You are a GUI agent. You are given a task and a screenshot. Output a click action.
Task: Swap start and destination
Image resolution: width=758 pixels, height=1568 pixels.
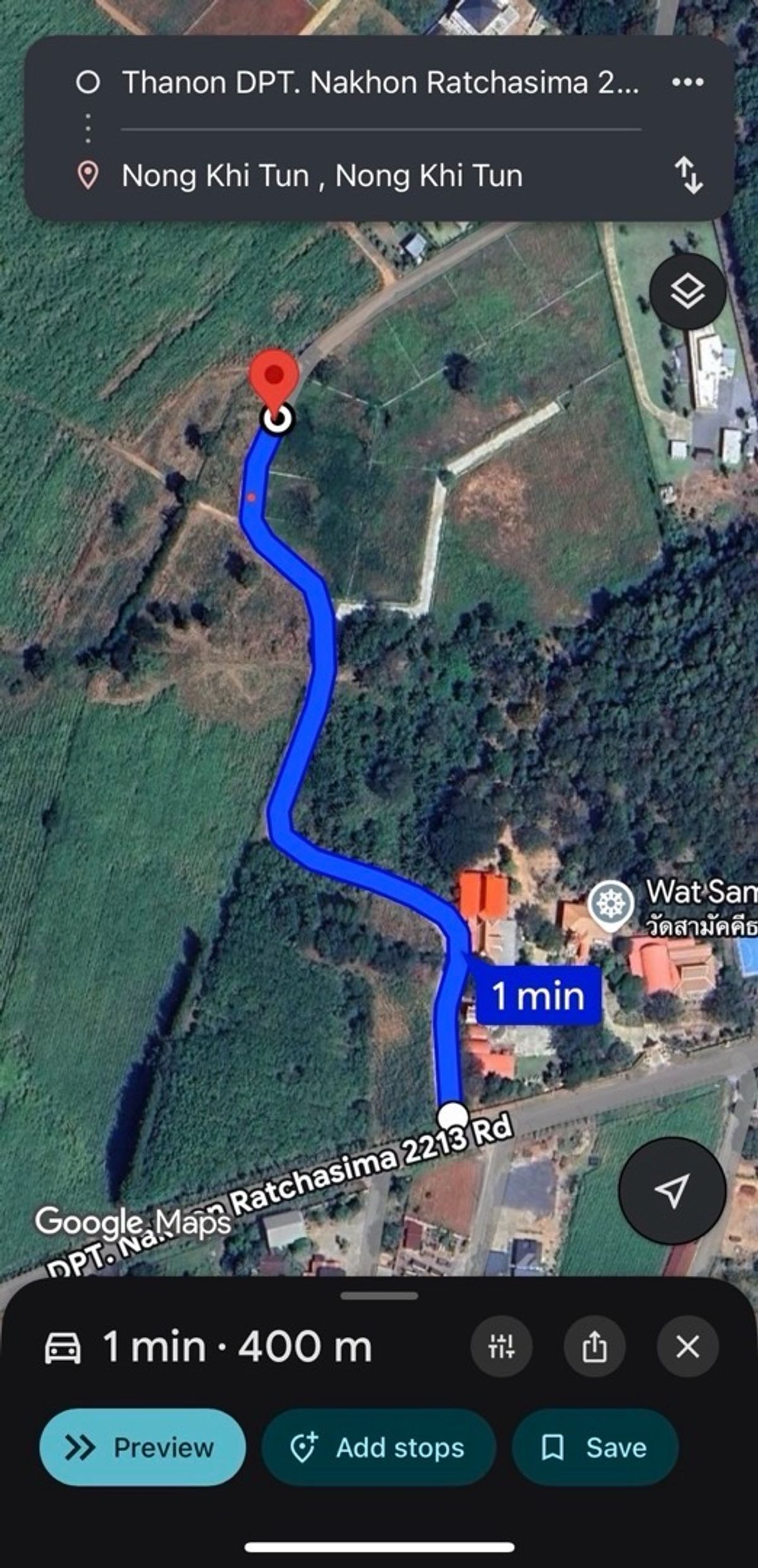[x=688, y=176]
